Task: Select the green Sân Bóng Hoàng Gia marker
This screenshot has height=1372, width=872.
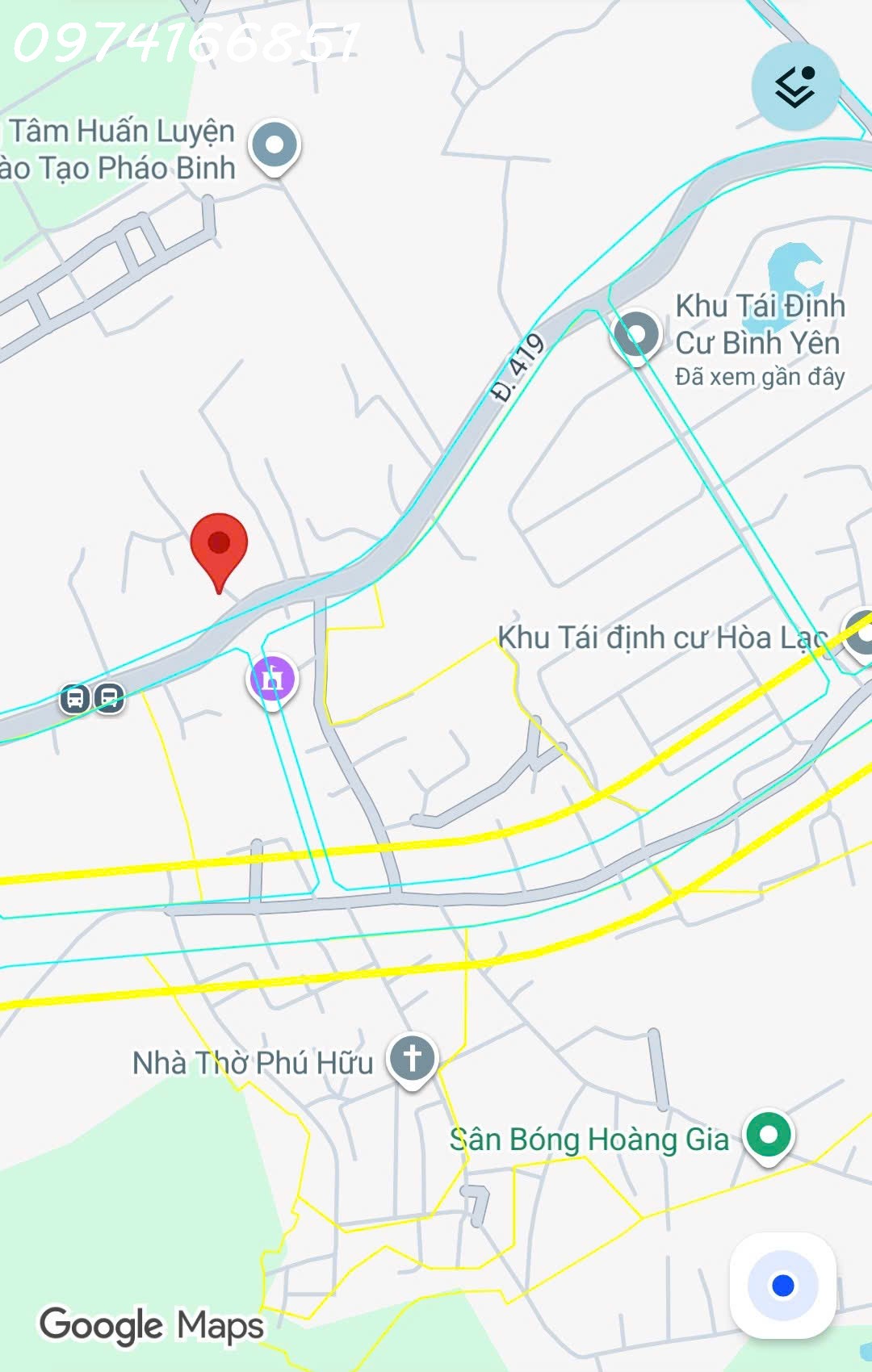Action: coord(769,1135)
